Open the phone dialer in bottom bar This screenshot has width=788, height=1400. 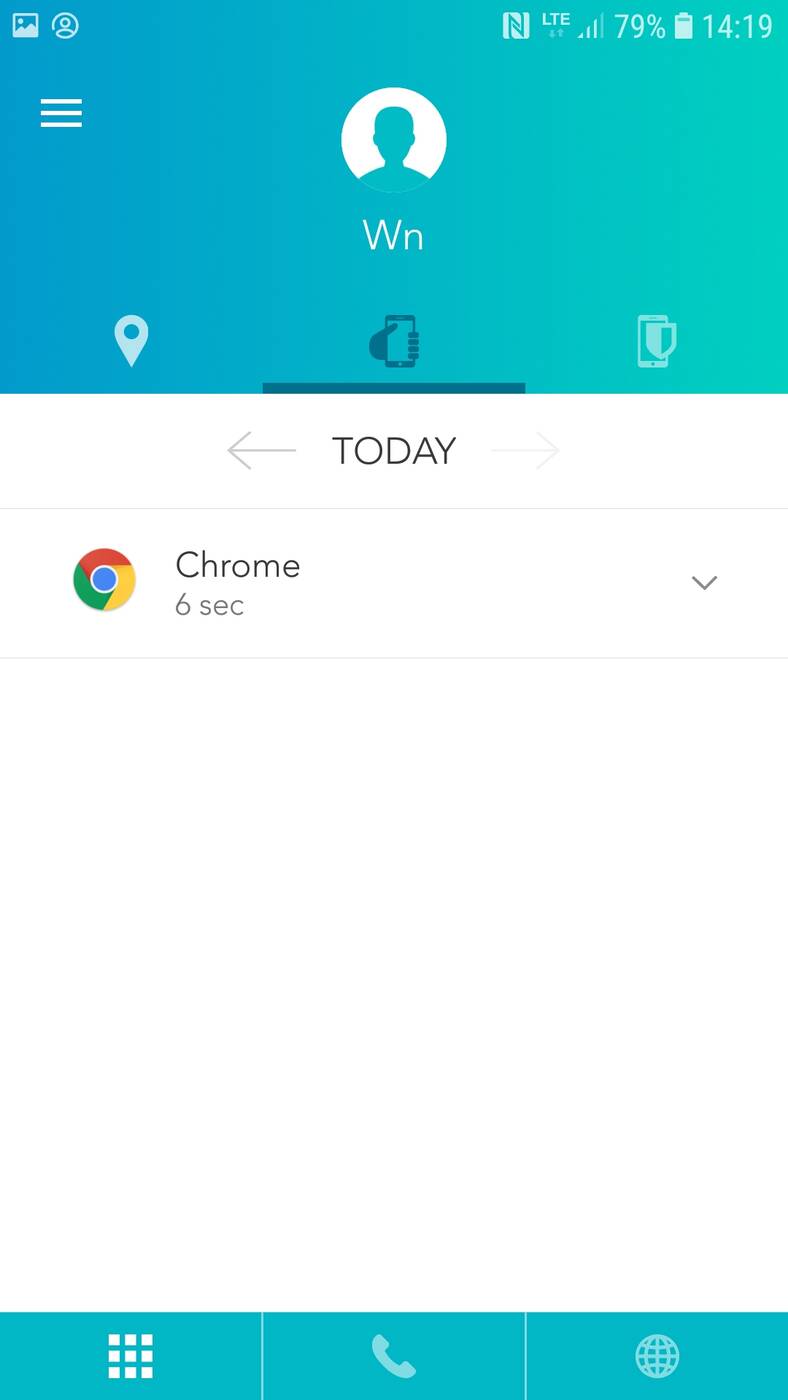[x=394, y=1356]
